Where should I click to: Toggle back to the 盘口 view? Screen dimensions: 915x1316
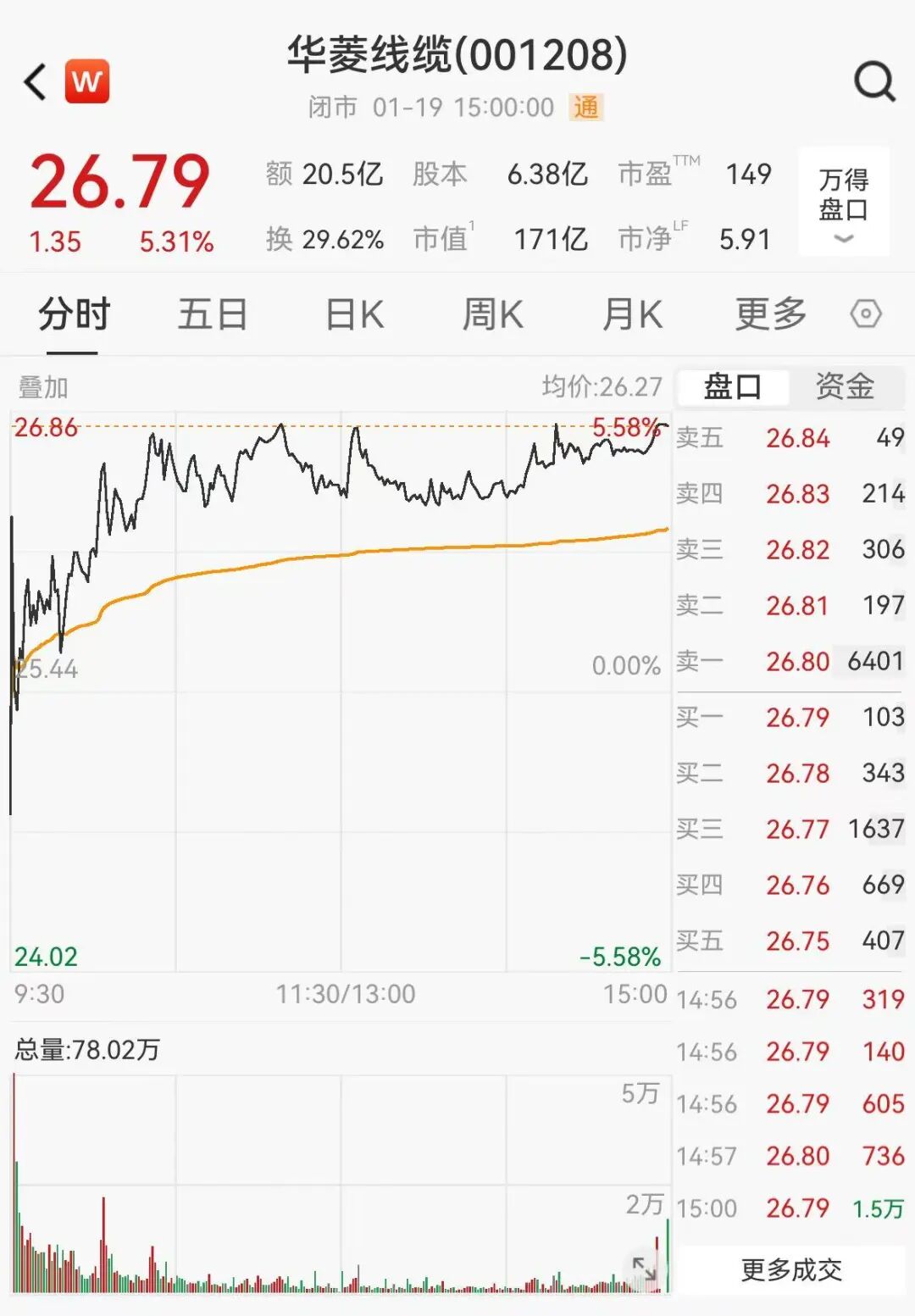[732, 386]
